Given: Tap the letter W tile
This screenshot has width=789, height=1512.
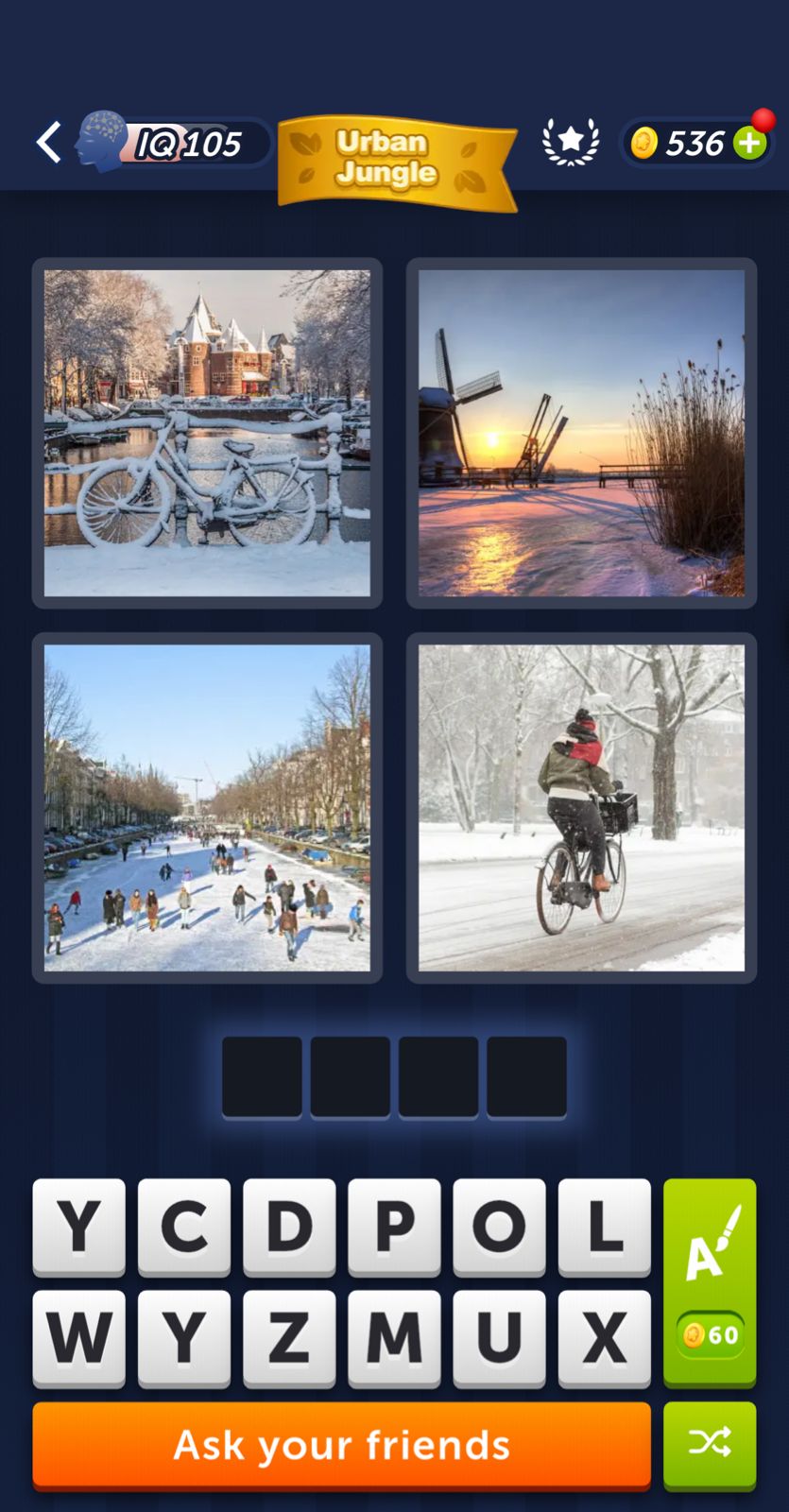Looking at the screenshot, I should point(79,1337).
